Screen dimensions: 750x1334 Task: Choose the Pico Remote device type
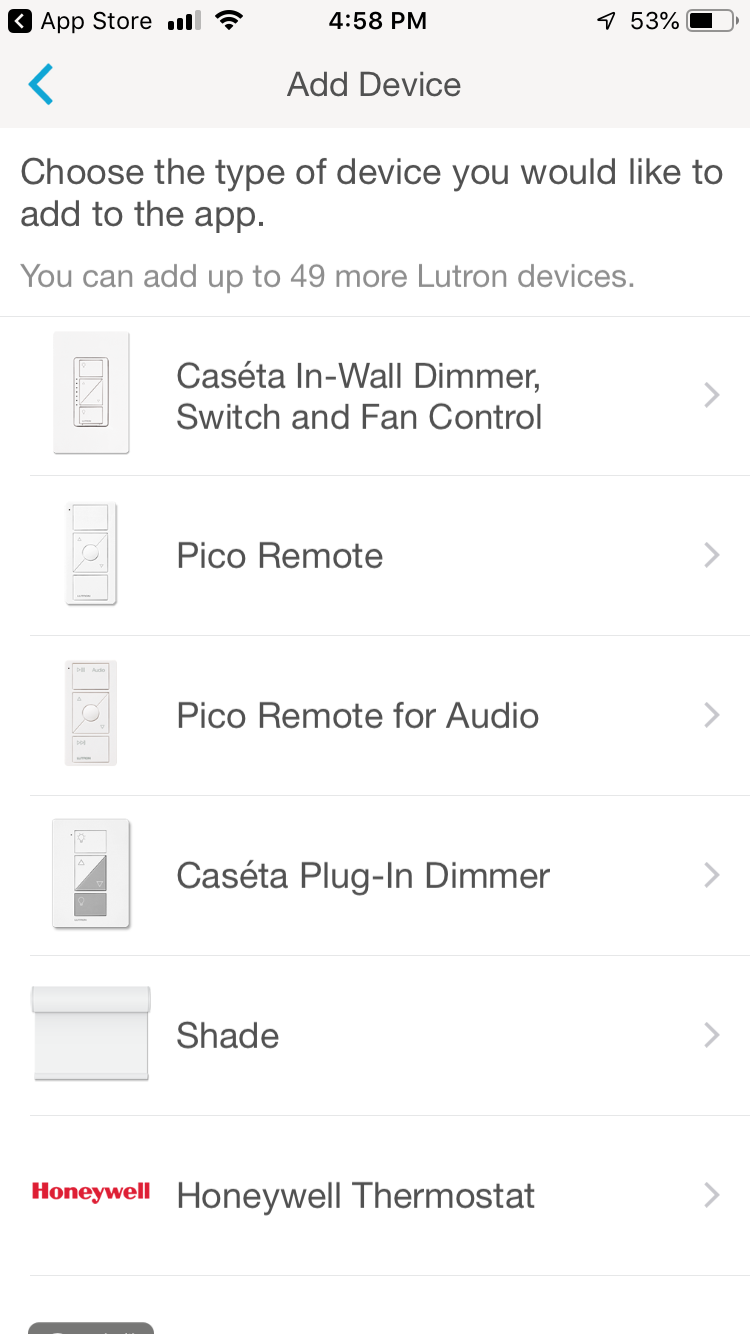[x=375, y=556]
